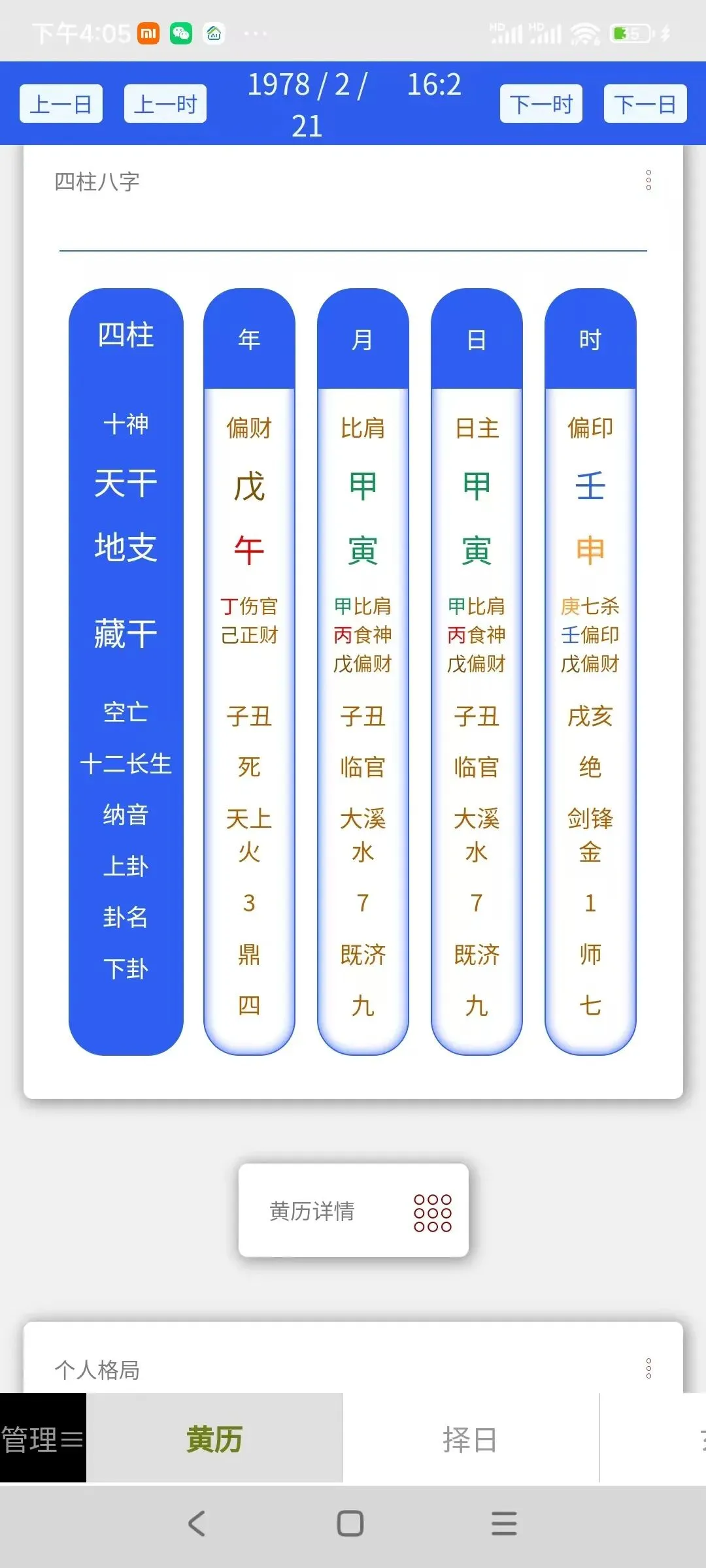Tap the system home button
The width and height of the screenshot is (706, 1568).
[x=350, y=1523]
